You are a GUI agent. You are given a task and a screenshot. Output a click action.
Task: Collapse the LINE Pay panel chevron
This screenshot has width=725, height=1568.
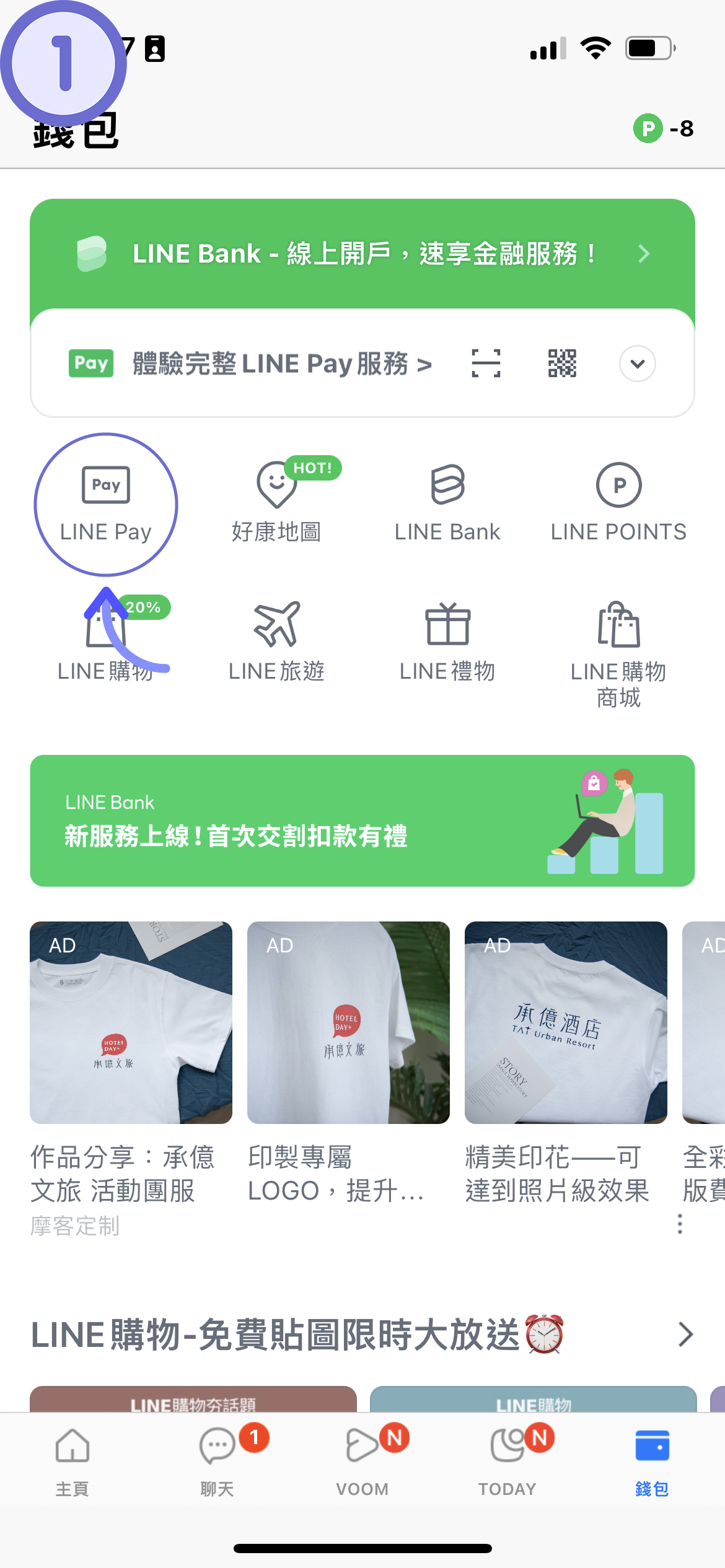[x=637, y=364]
